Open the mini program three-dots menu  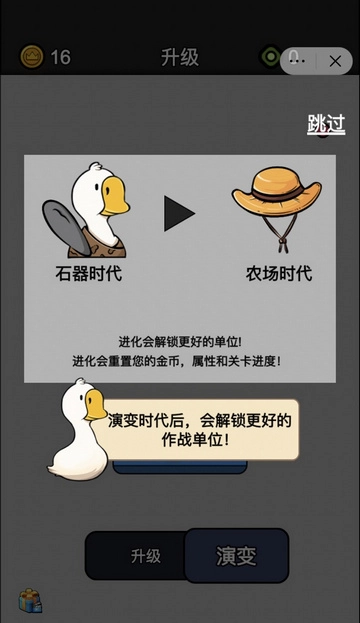(x=298, y=61)
